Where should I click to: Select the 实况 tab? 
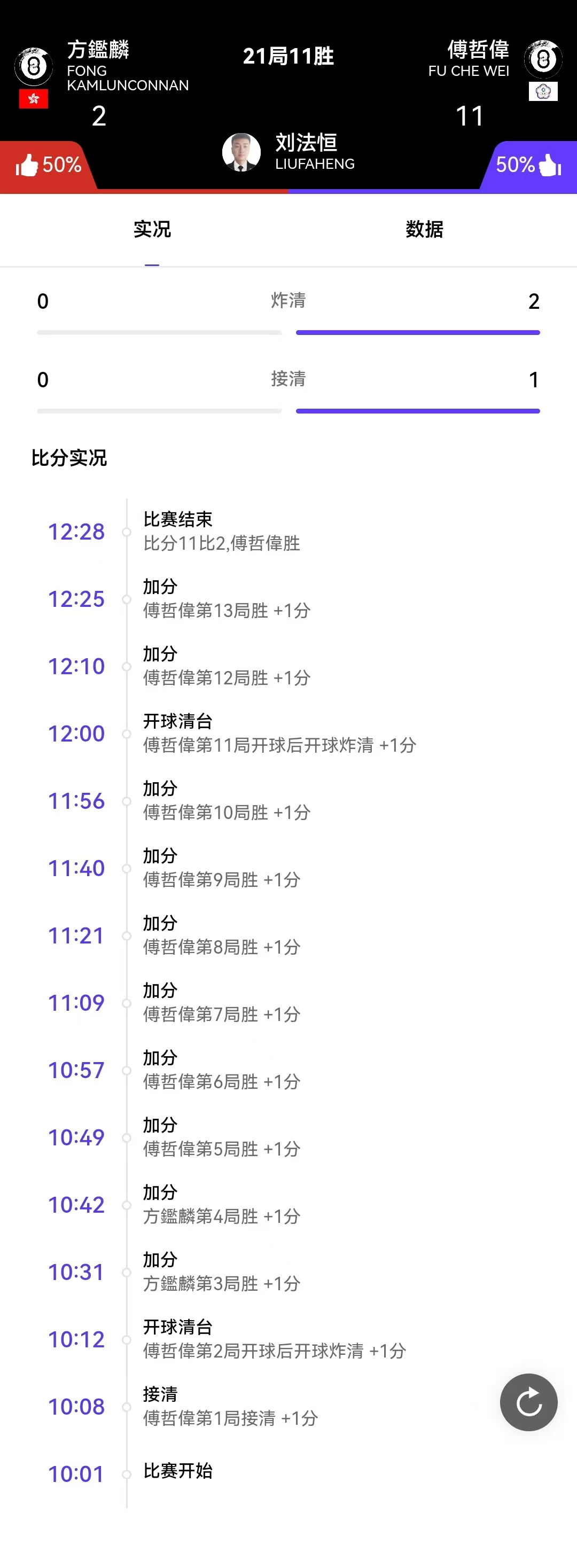[x=152, y=230]
